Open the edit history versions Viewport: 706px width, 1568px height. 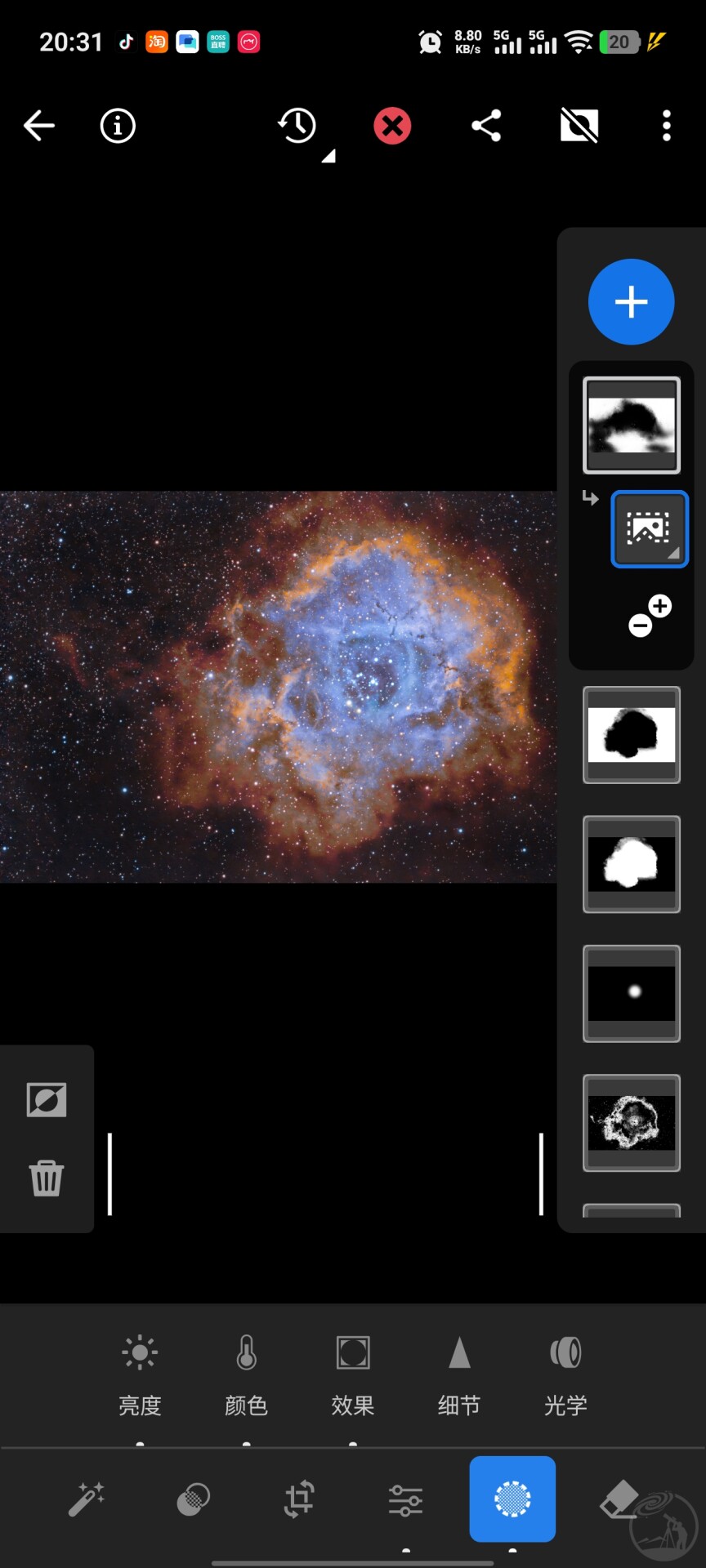297,126
